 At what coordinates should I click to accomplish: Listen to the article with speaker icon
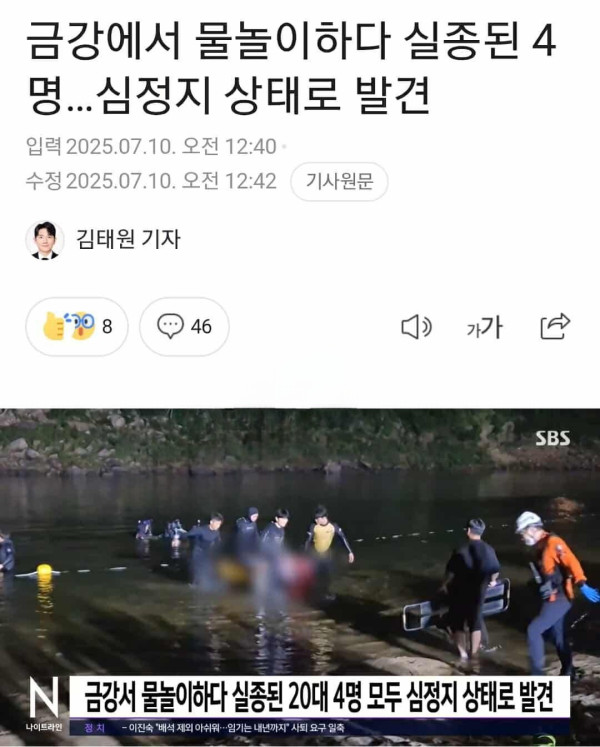(x=415, y=326)
